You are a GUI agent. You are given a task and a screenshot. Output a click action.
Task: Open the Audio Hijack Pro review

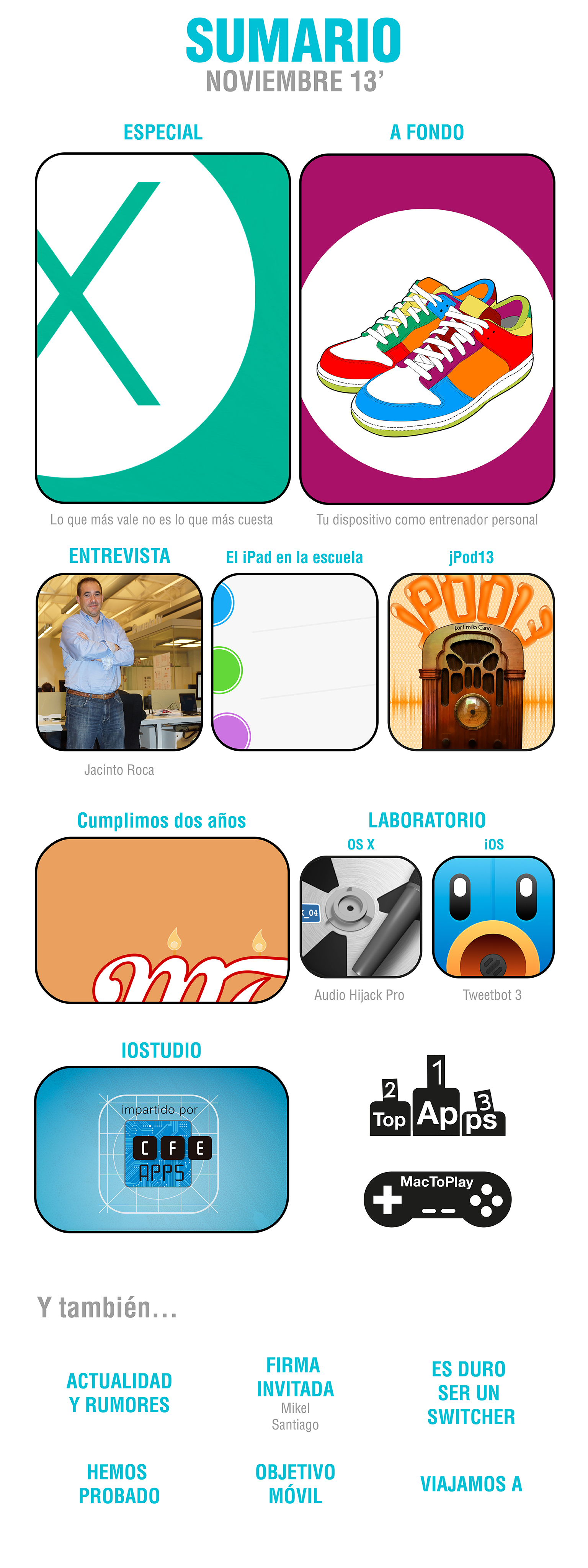361,917
